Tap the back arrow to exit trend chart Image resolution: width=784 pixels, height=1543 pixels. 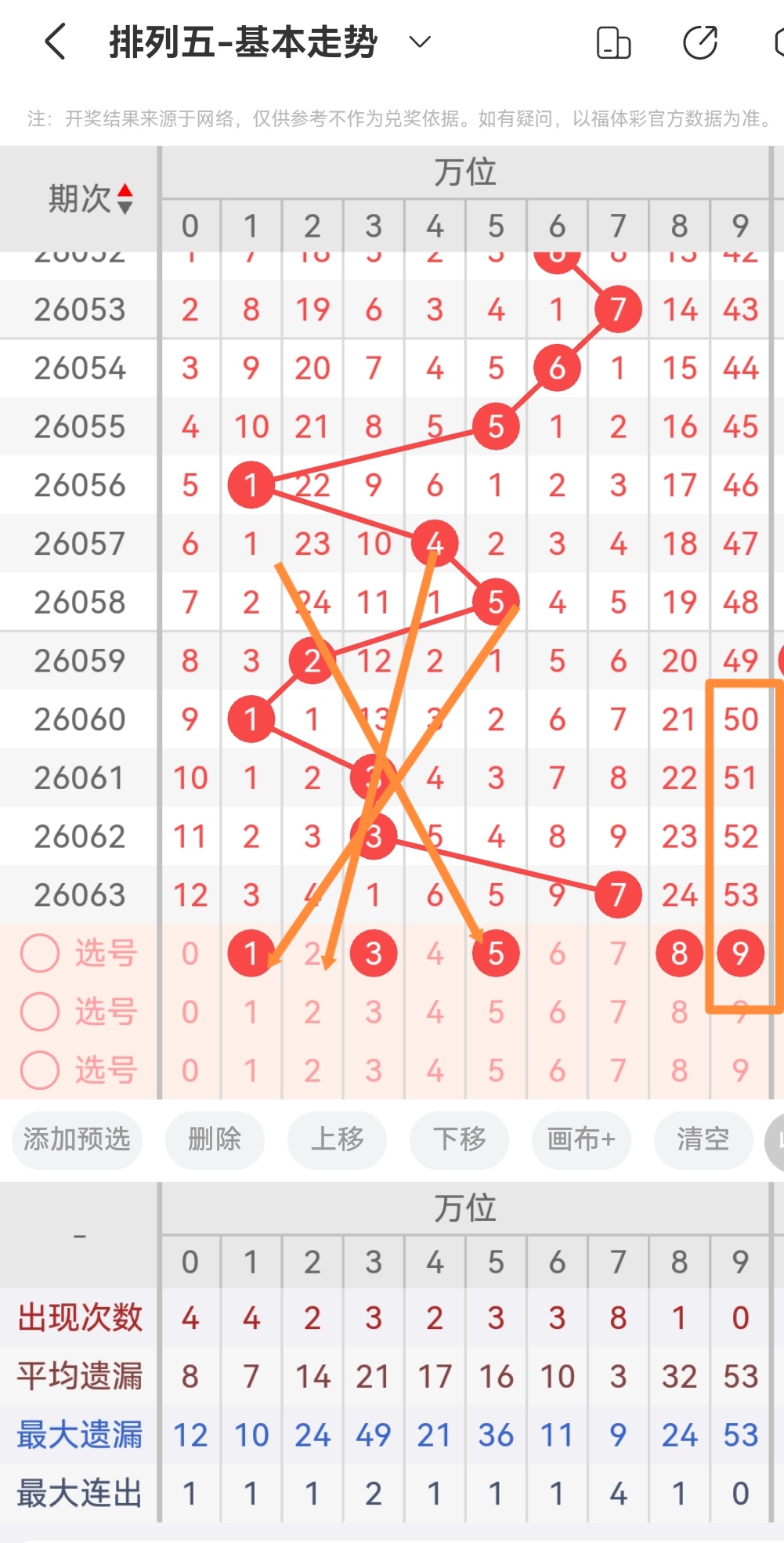[x=54, y=43]
